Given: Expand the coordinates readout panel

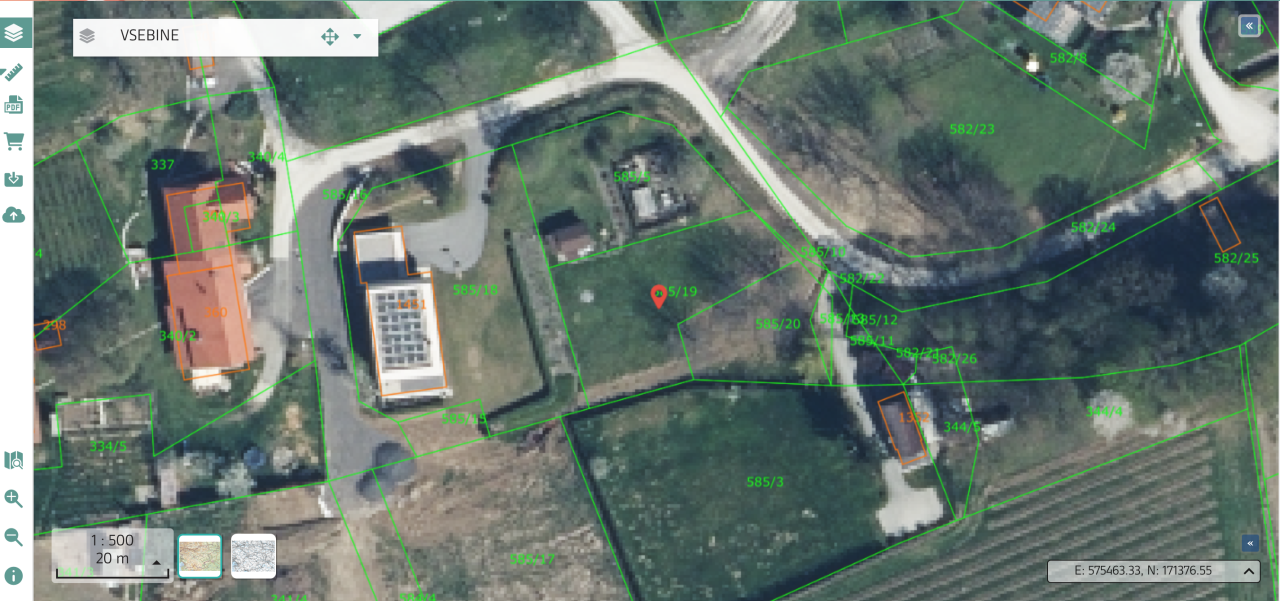Looking at the screenshot, I should pos(1249,571).
